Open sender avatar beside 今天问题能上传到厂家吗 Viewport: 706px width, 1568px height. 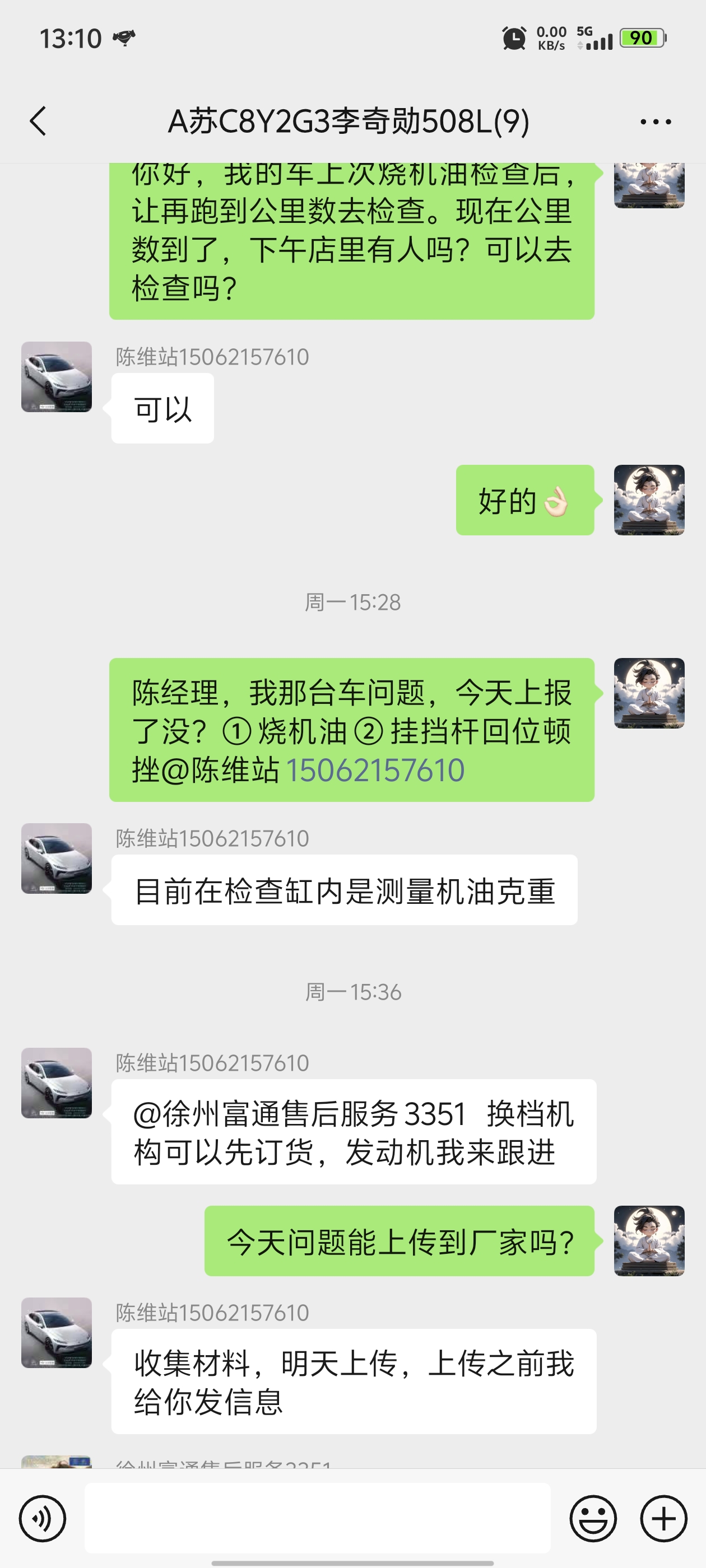649,1240
